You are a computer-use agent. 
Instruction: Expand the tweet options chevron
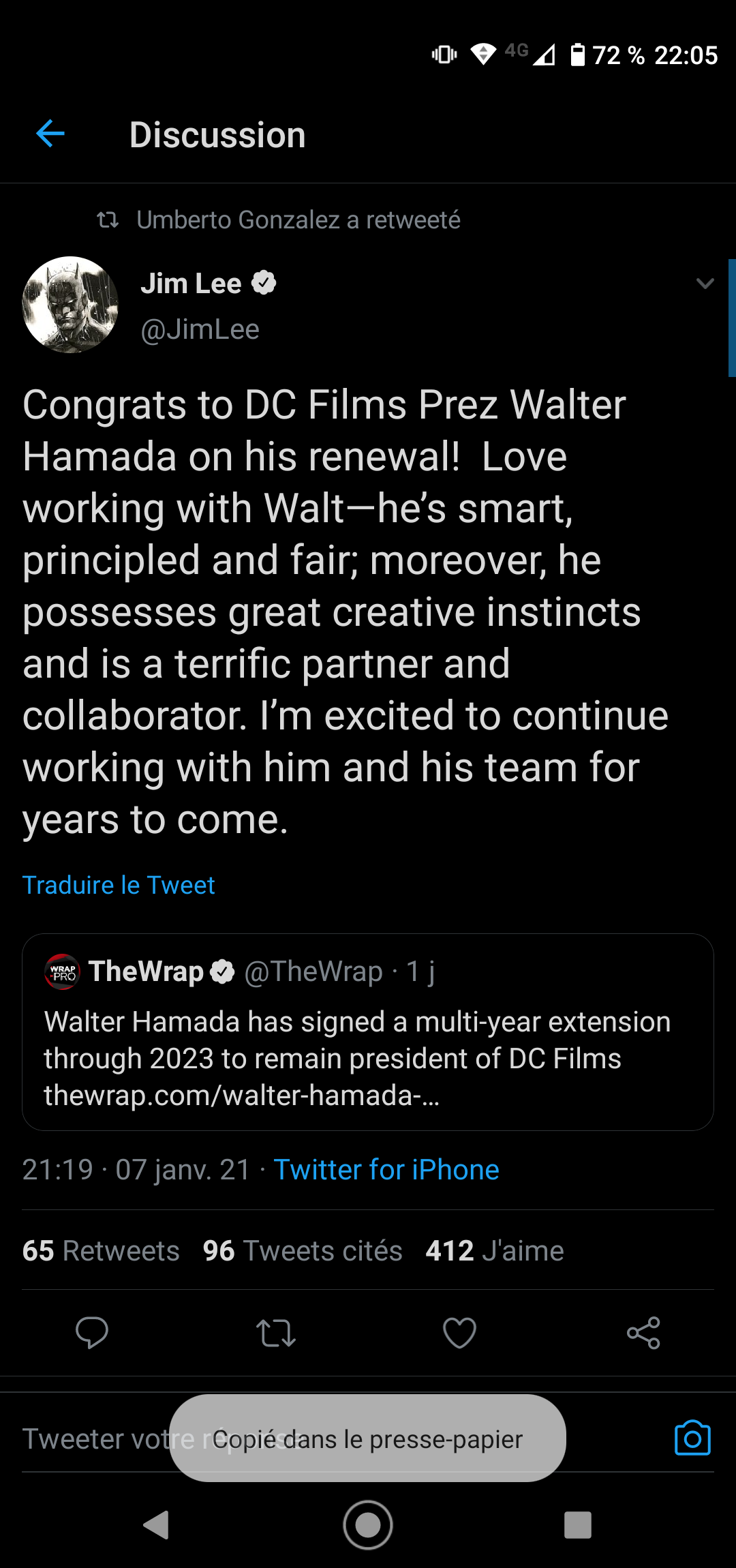[705, 284]
